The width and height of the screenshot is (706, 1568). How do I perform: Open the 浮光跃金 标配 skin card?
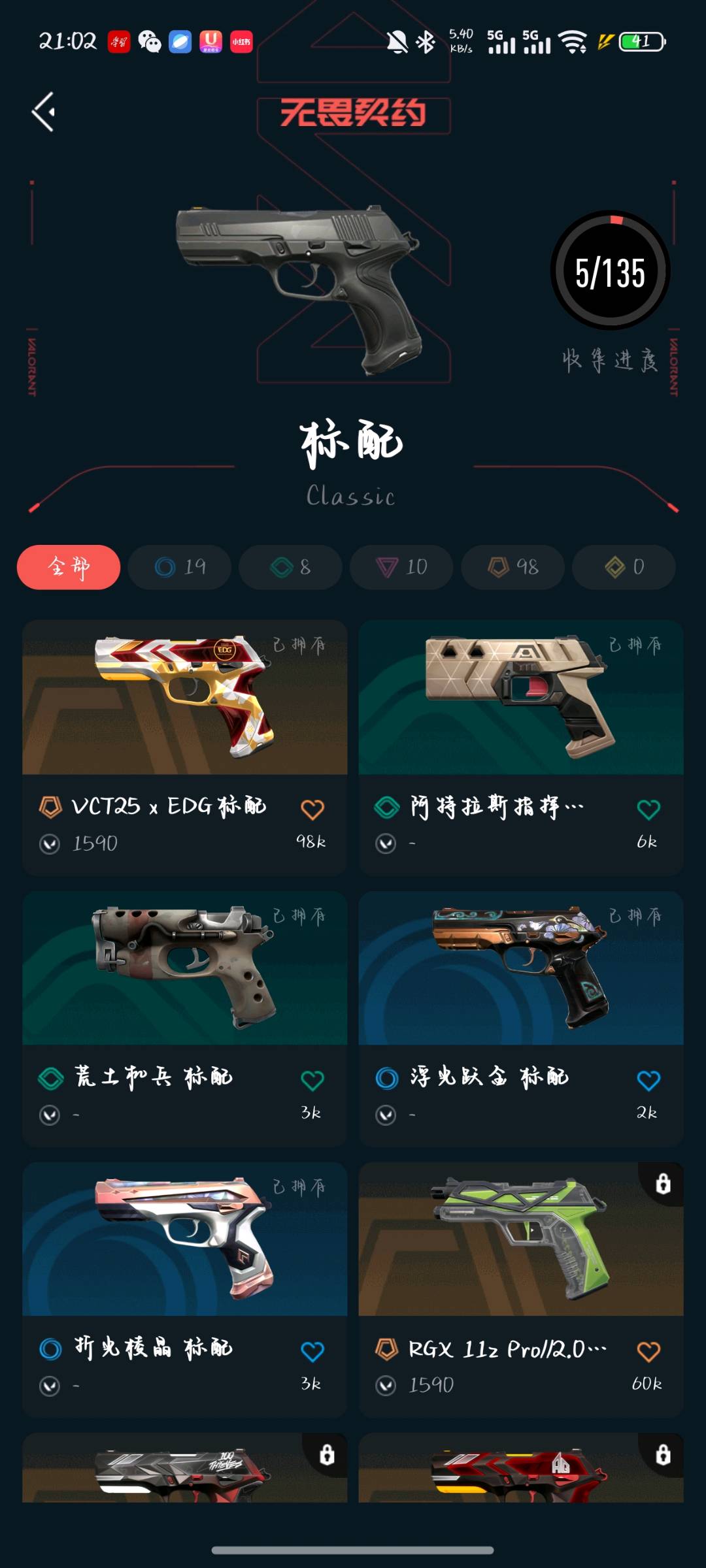(x=521, y=1019)
